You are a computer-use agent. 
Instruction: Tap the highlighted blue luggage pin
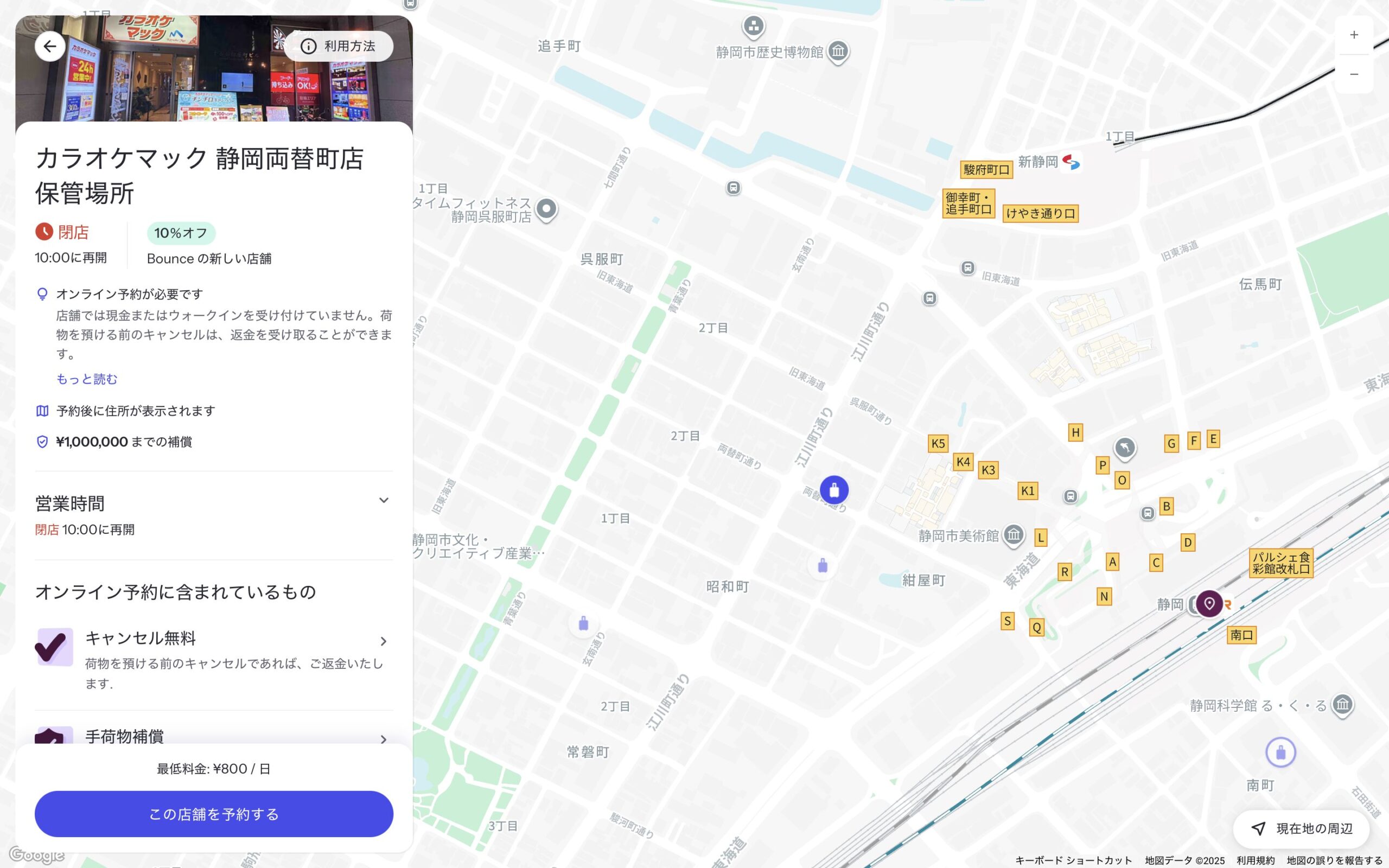coord(834,490)
